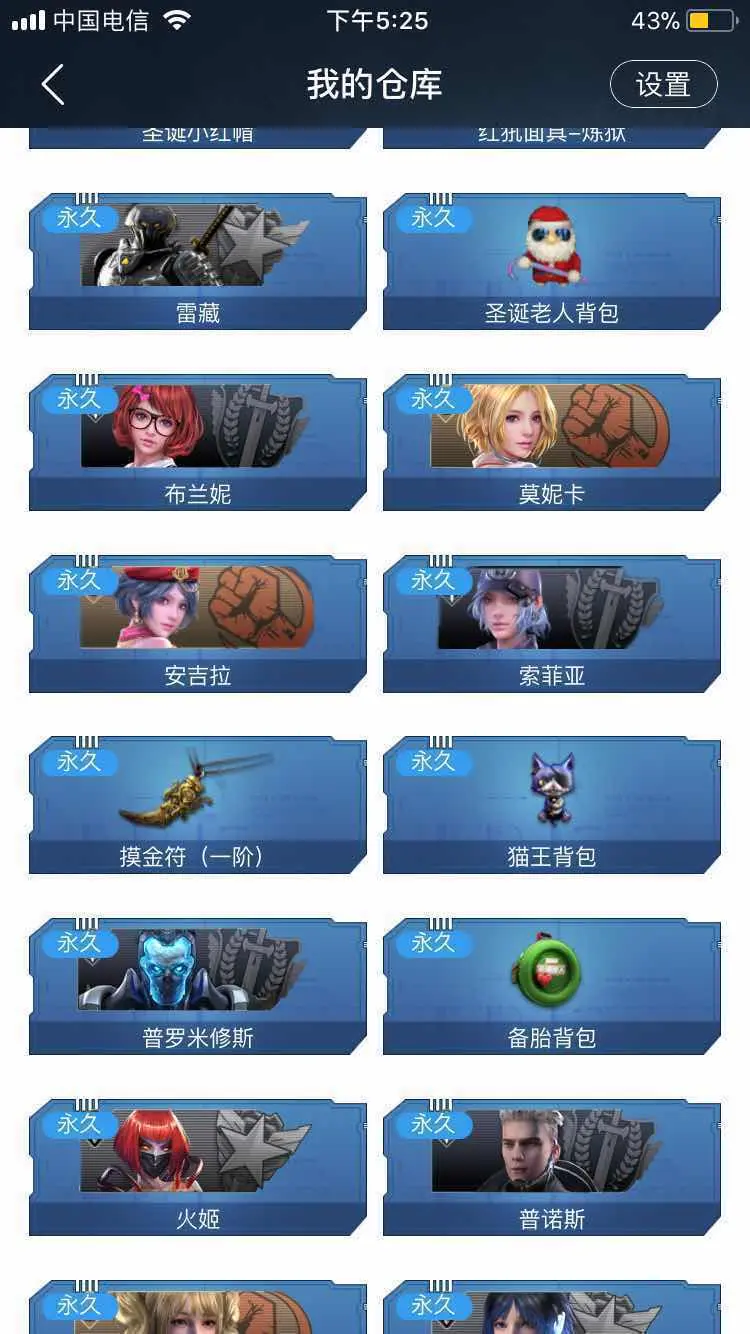Tap the 安吉拉 character card

[x=198, y=624]
